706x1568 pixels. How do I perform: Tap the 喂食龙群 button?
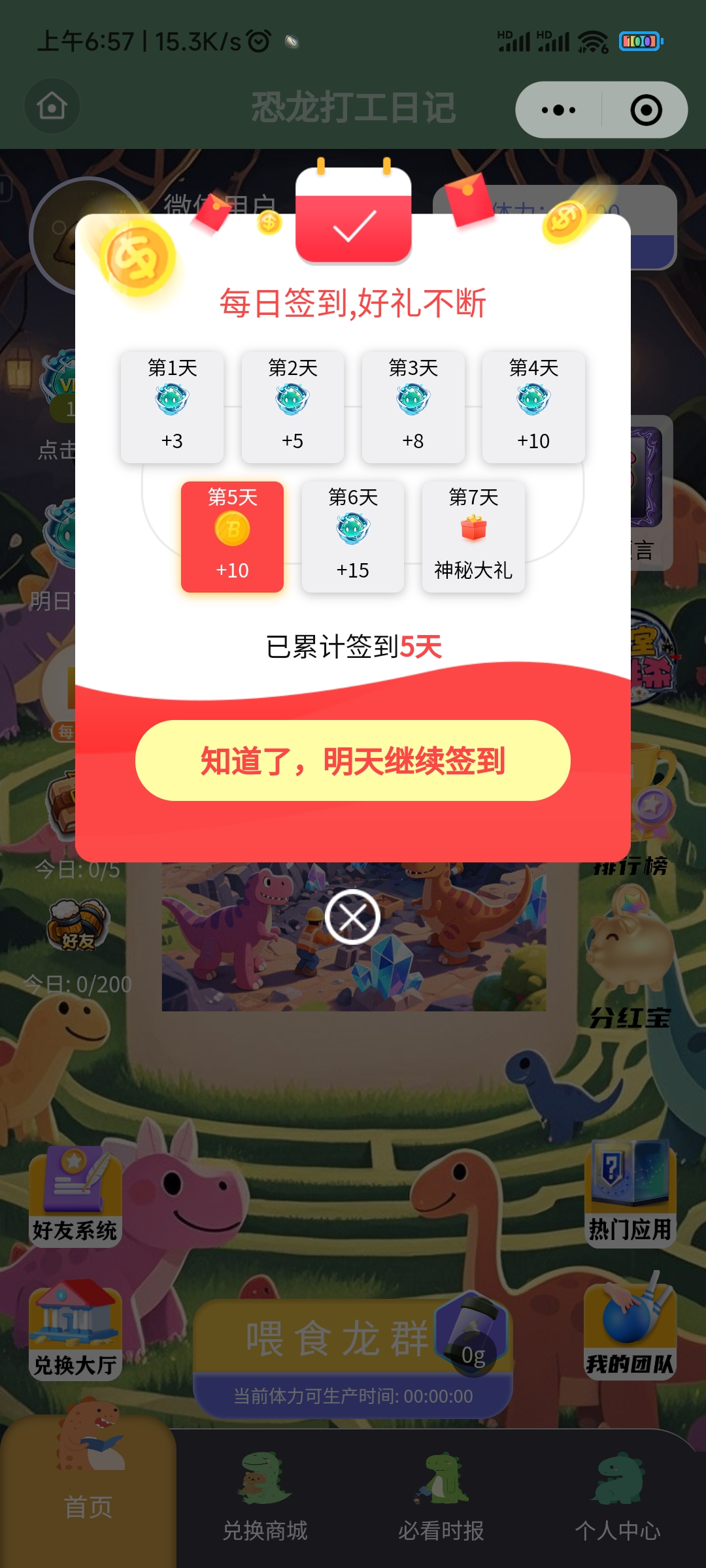tap(353, 1359)
